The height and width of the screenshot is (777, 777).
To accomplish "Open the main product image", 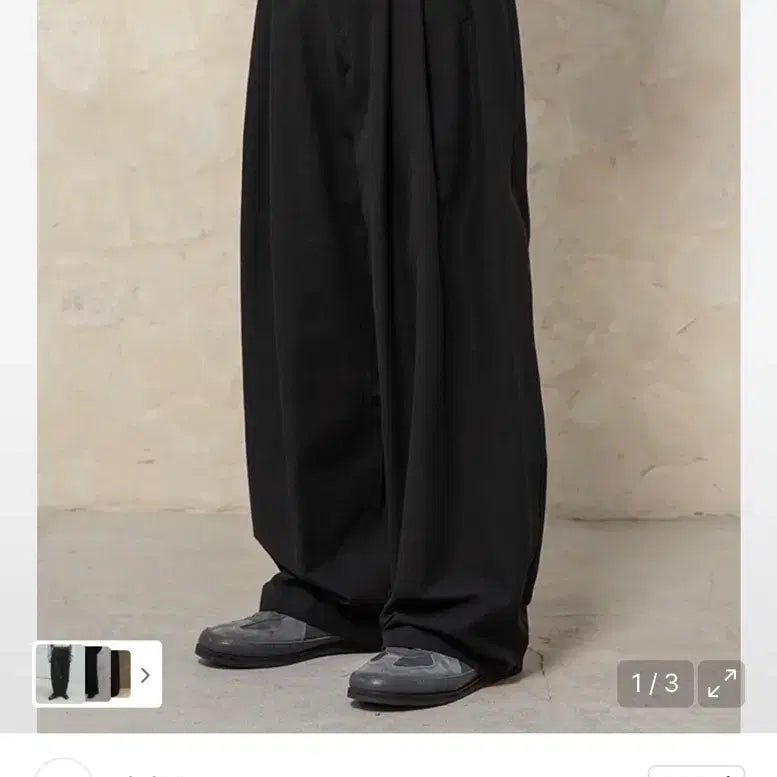I will (x=390, y=330).
